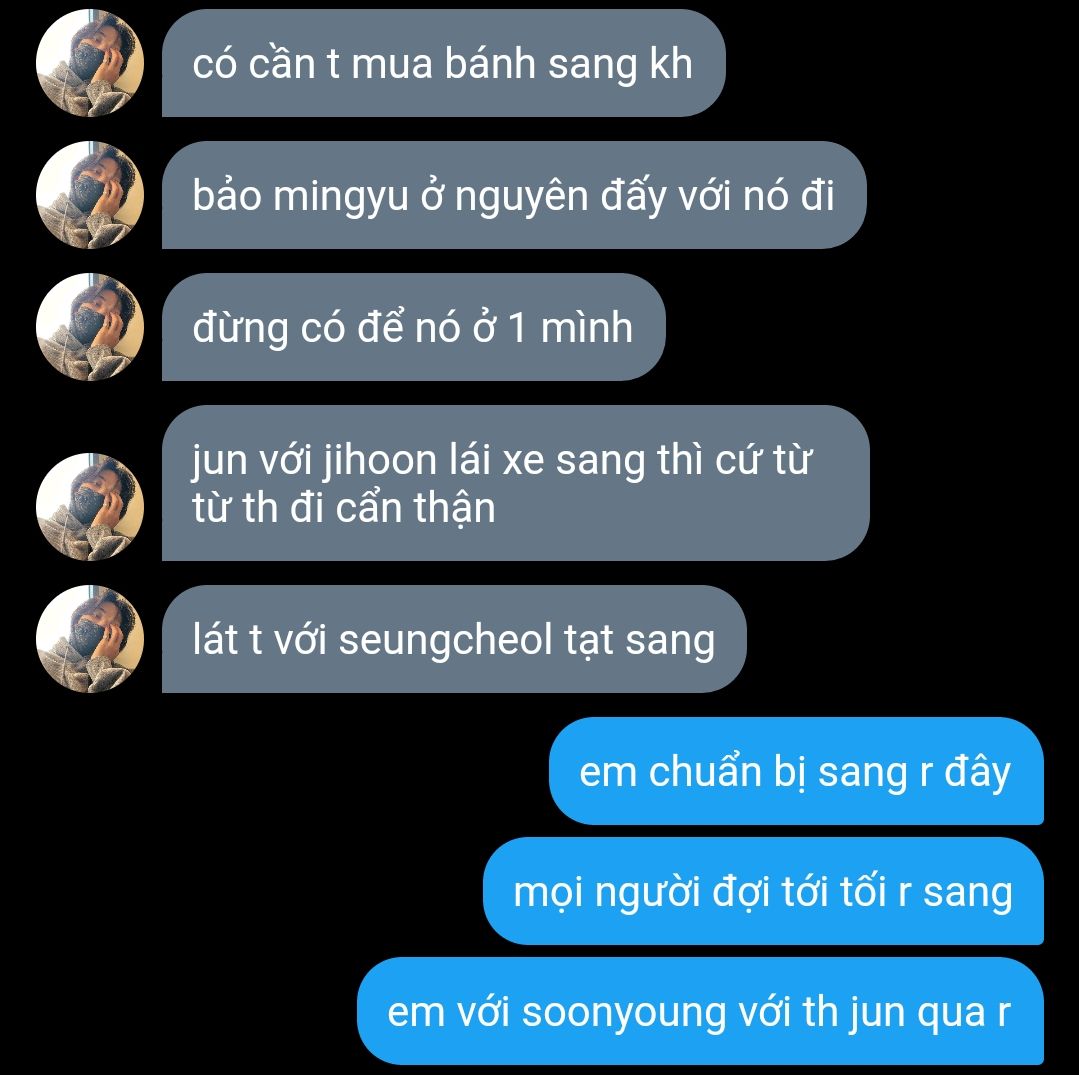1079x1075 pixels.
Task: Tap avatar beside "lát t với seungcheol" message
Action: 90,639
